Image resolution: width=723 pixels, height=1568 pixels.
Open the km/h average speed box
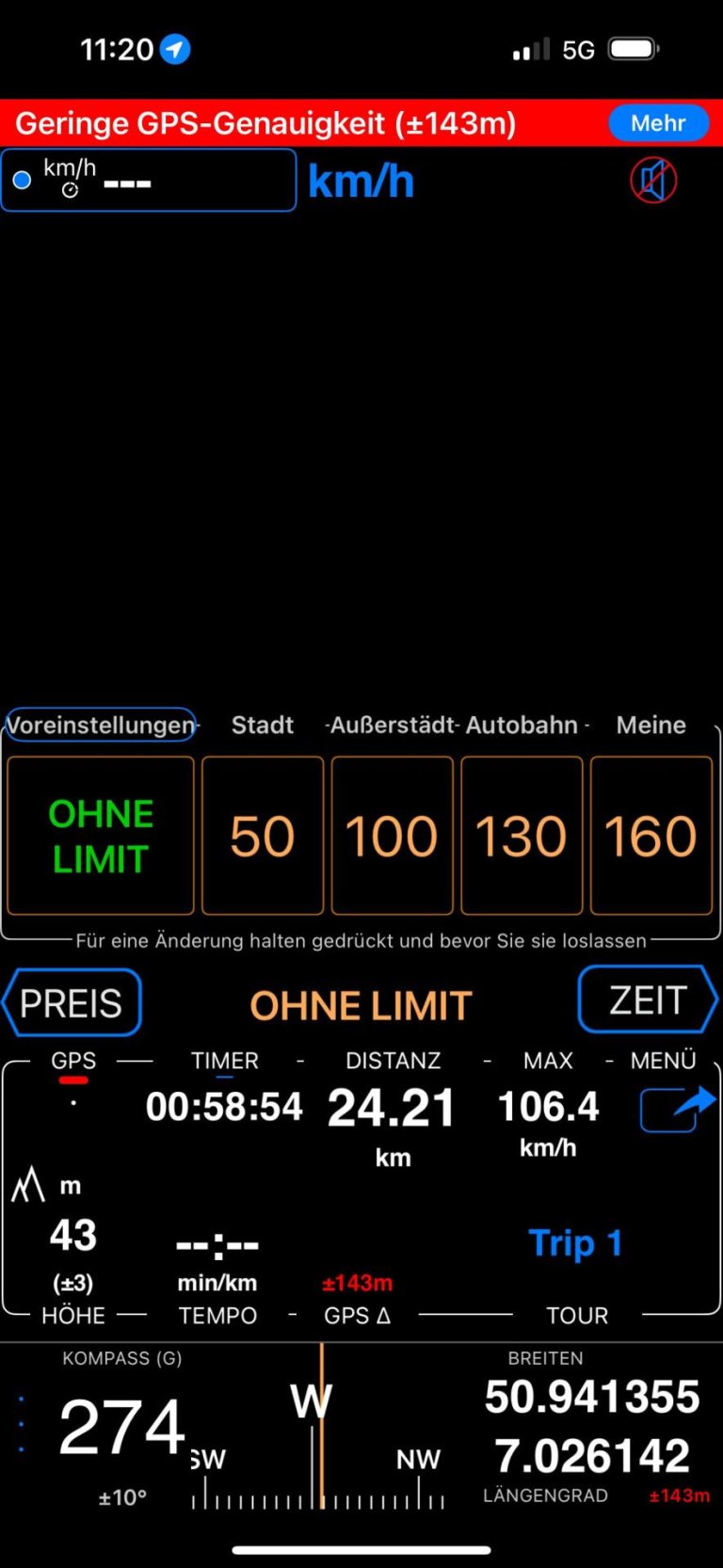point(149,180)
